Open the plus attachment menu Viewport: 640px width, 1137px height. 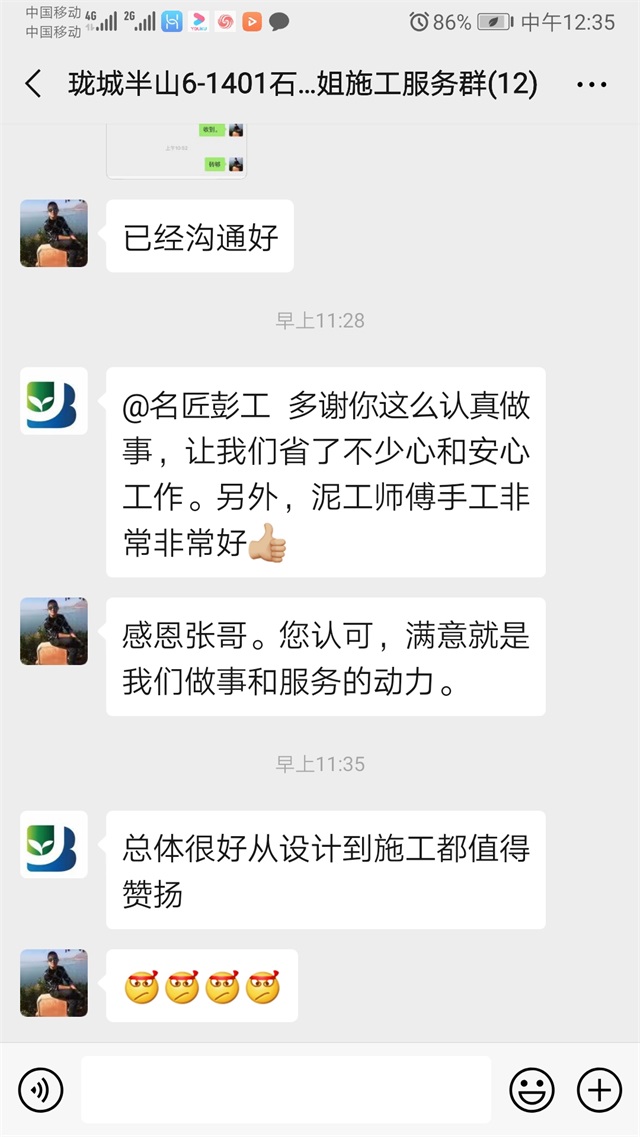[599, 1089]
